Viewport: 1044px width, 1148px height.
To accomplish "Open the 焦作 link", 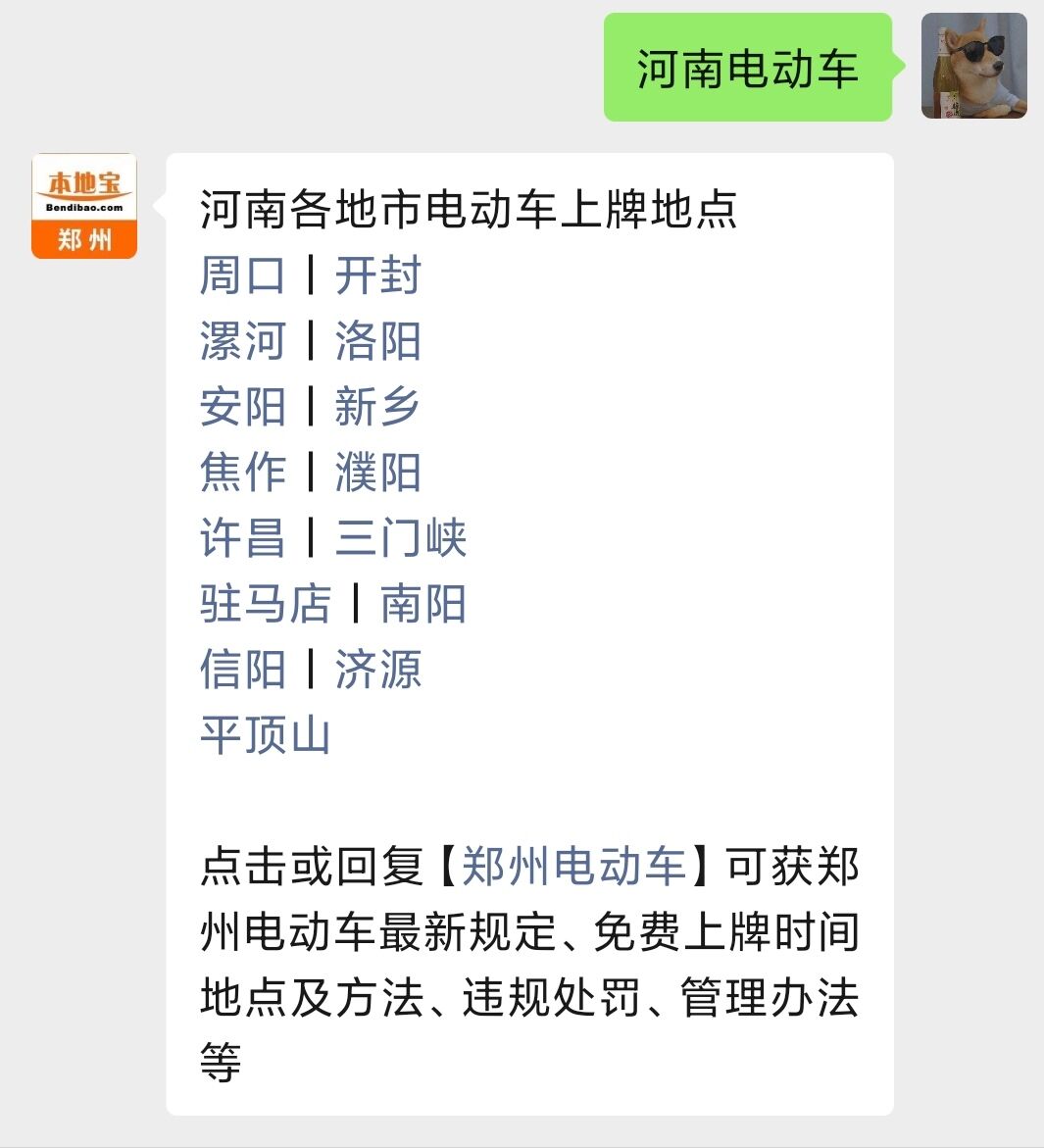I will [242, 473].
